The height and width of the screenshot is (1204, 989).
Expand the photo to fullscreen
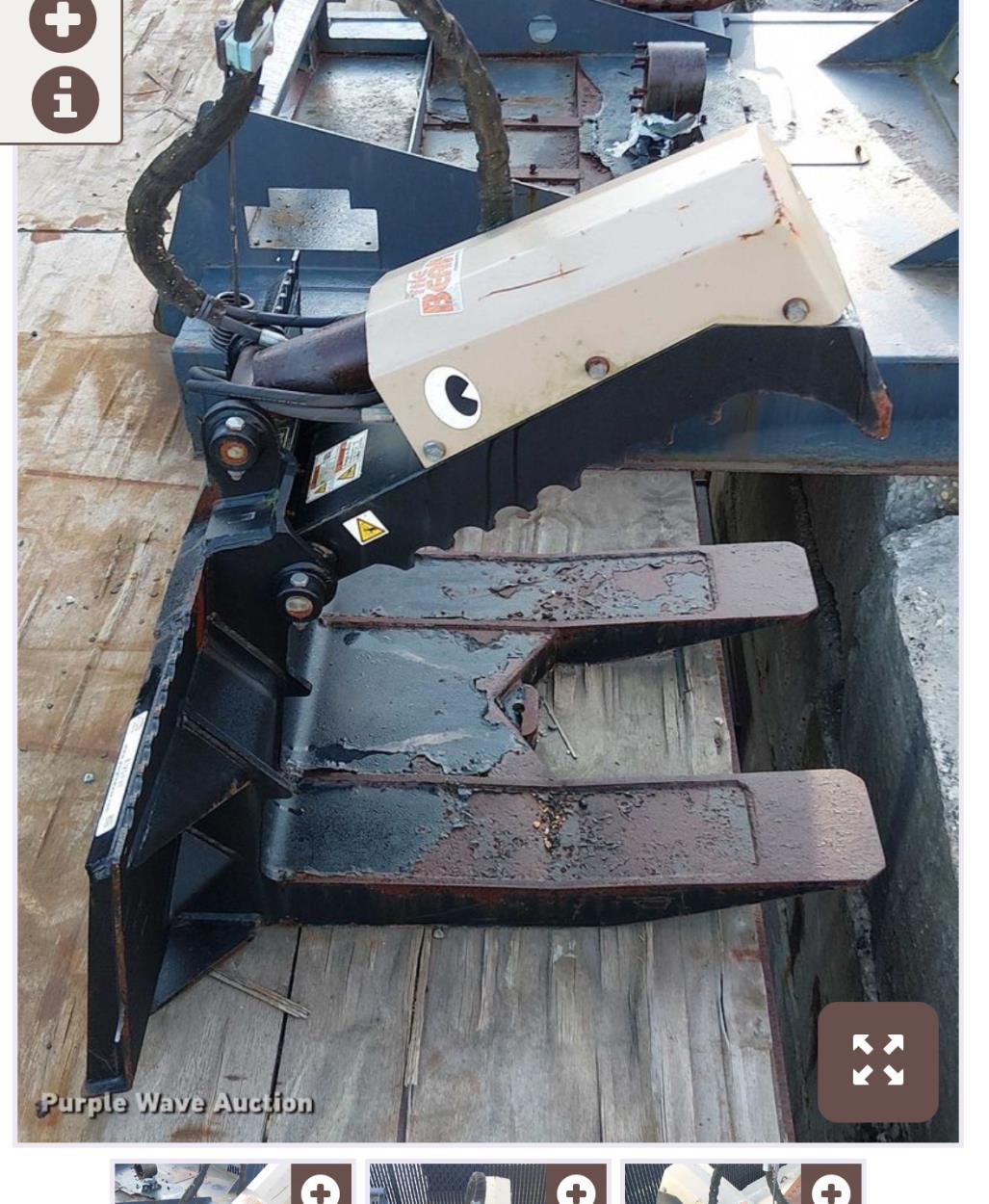tap(877, 1060)
